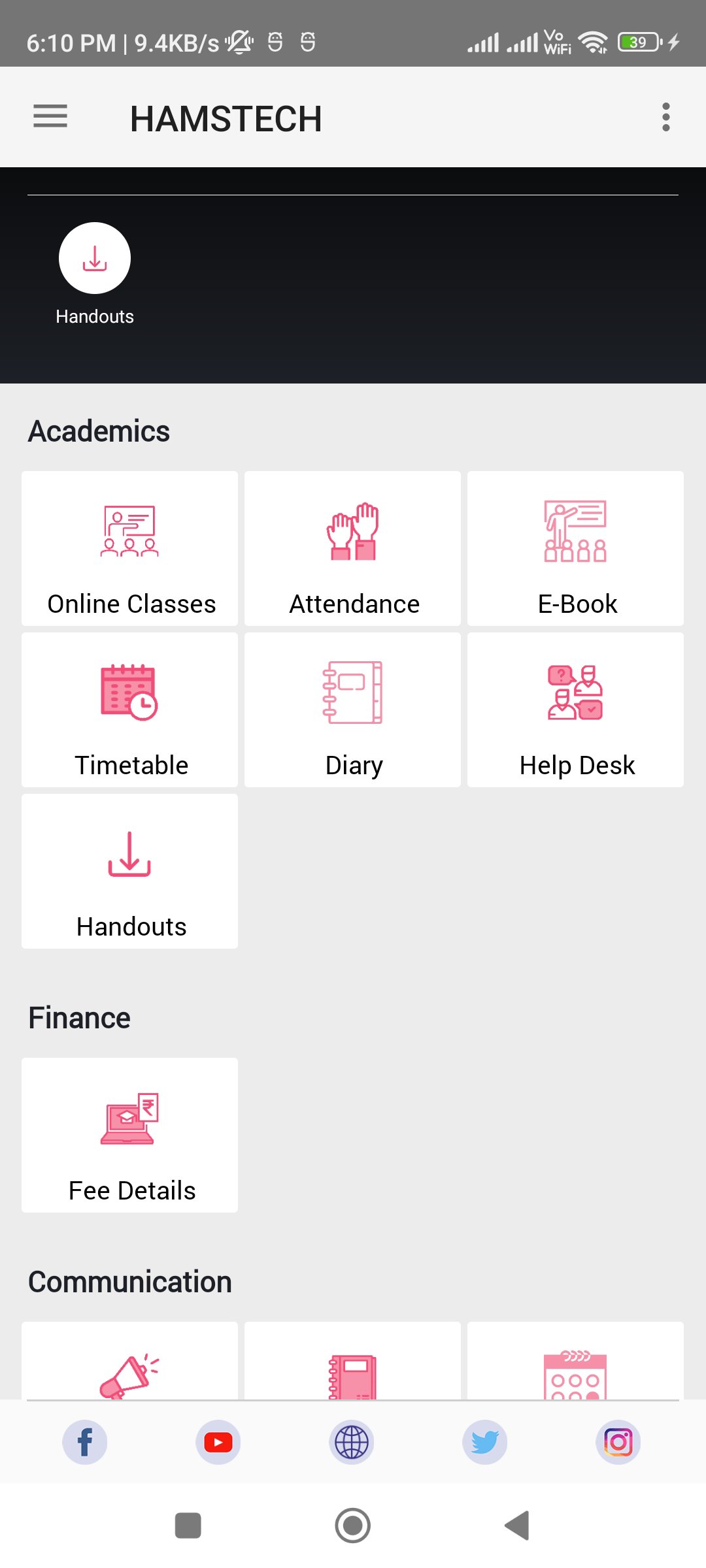Go to Help Desk
Screen dimensions: 706x1568
575,710
